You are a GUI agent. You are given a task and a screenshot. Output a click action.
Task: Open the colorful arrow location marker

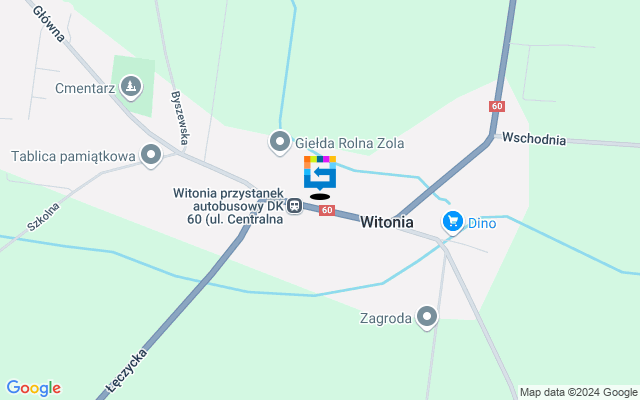[320, 172]
